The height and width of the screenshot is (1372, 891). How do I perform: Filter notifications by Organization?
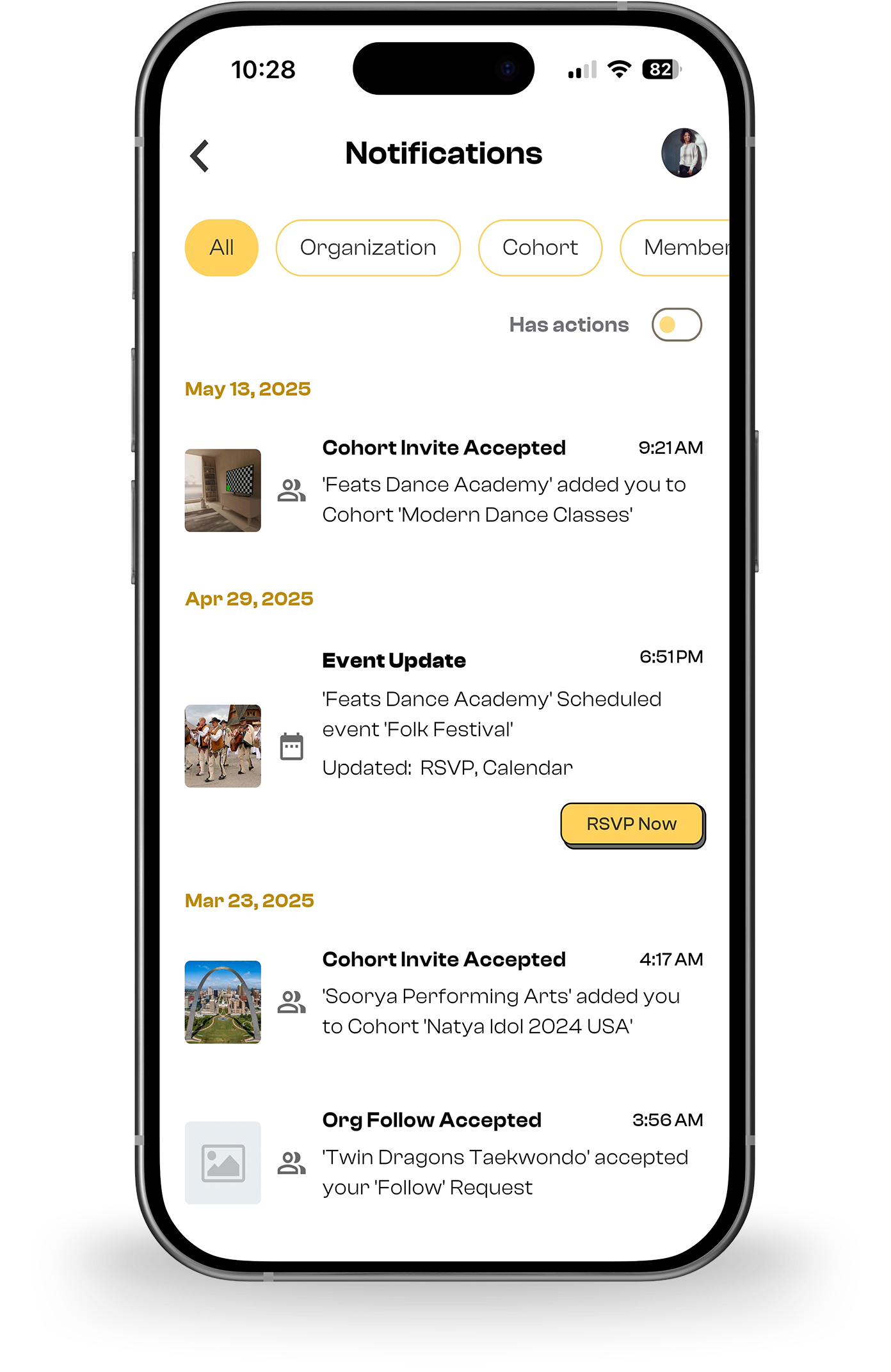point(368,248)
